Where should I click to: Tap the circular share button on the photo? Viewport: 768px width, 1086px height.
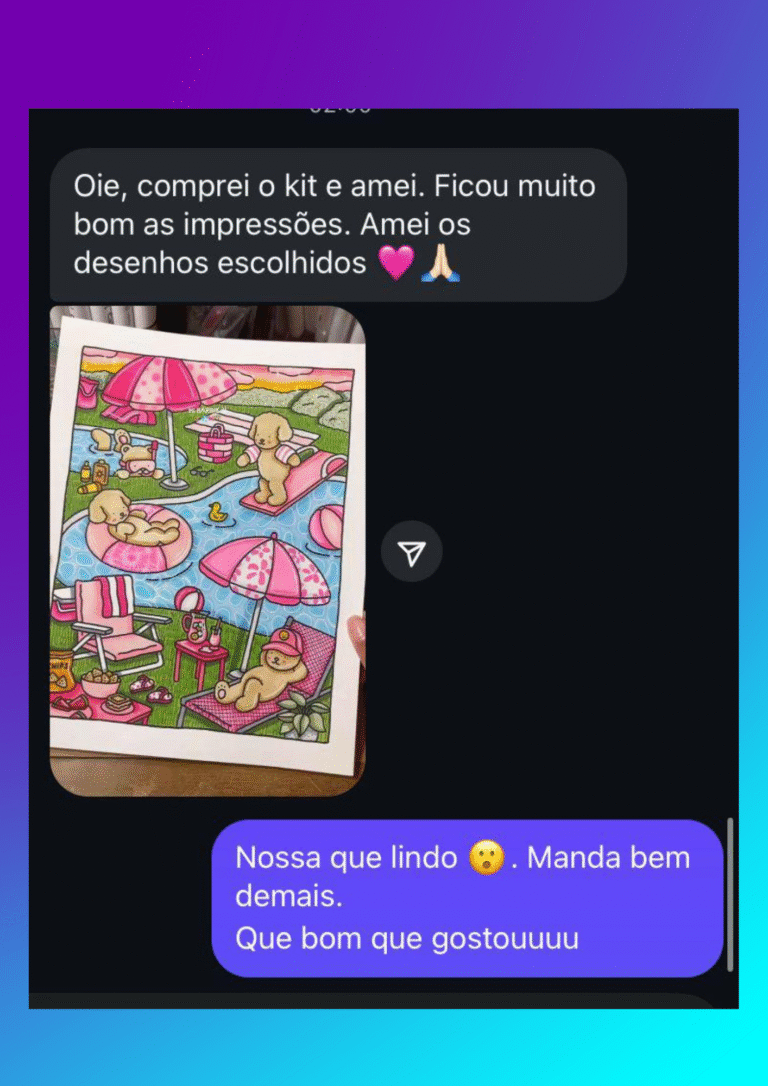[x=412, y=551]
